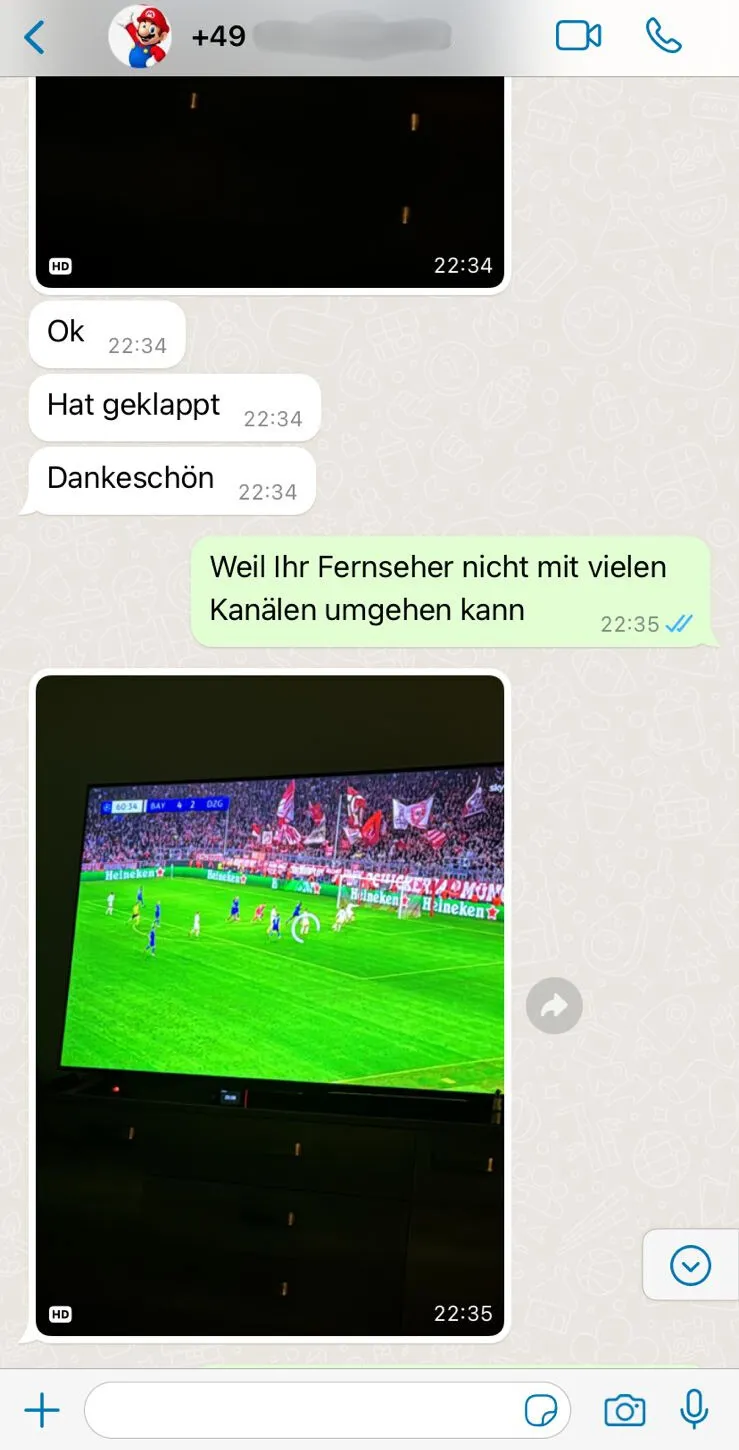Focus the message text field
The width and height of the screenshot is (739, 1450).
click(x=300, y=1411)
